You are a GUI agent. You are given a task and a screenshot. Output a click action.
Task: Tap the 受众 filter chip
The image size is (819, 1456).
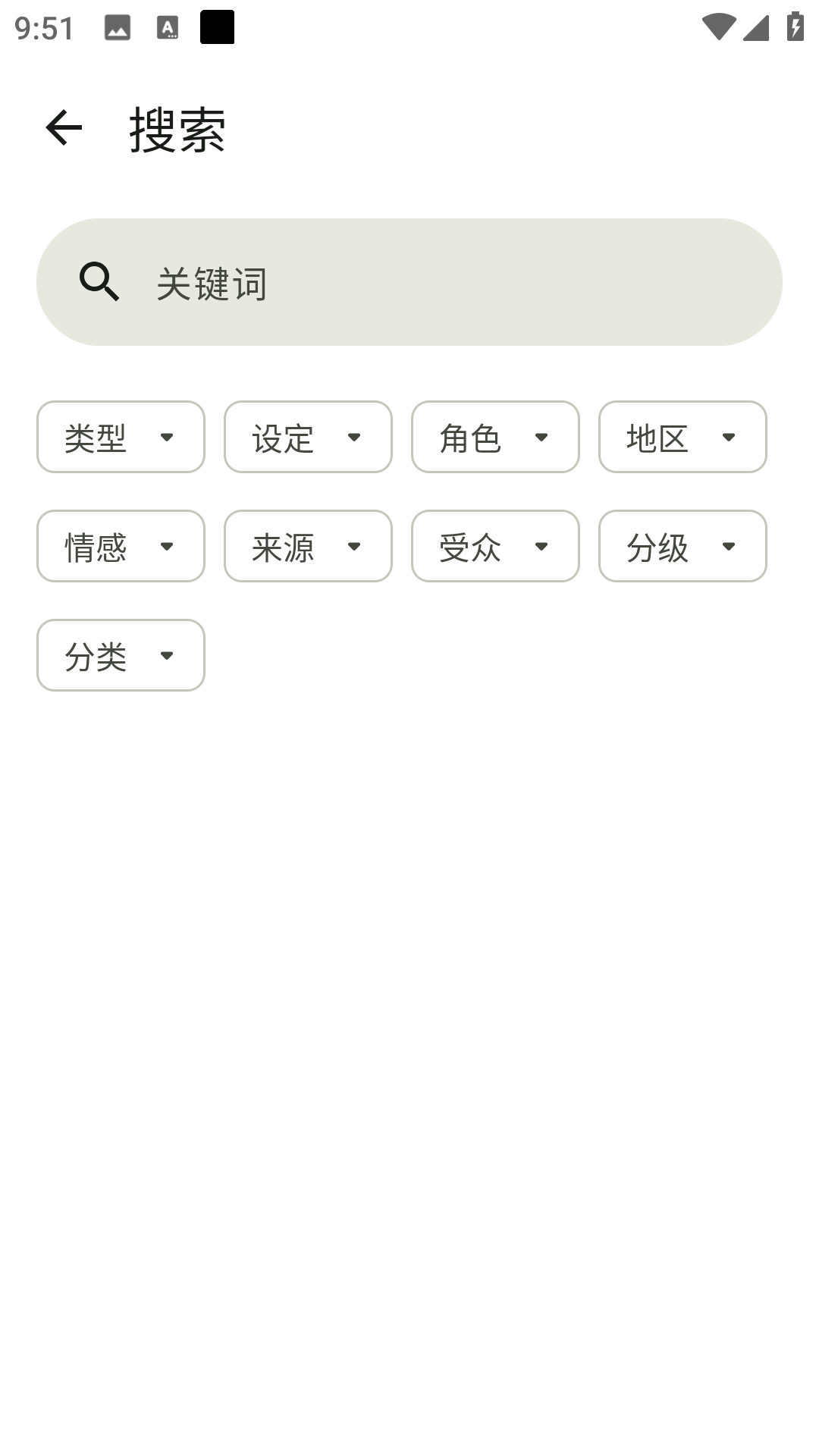(x=495, y=546)
